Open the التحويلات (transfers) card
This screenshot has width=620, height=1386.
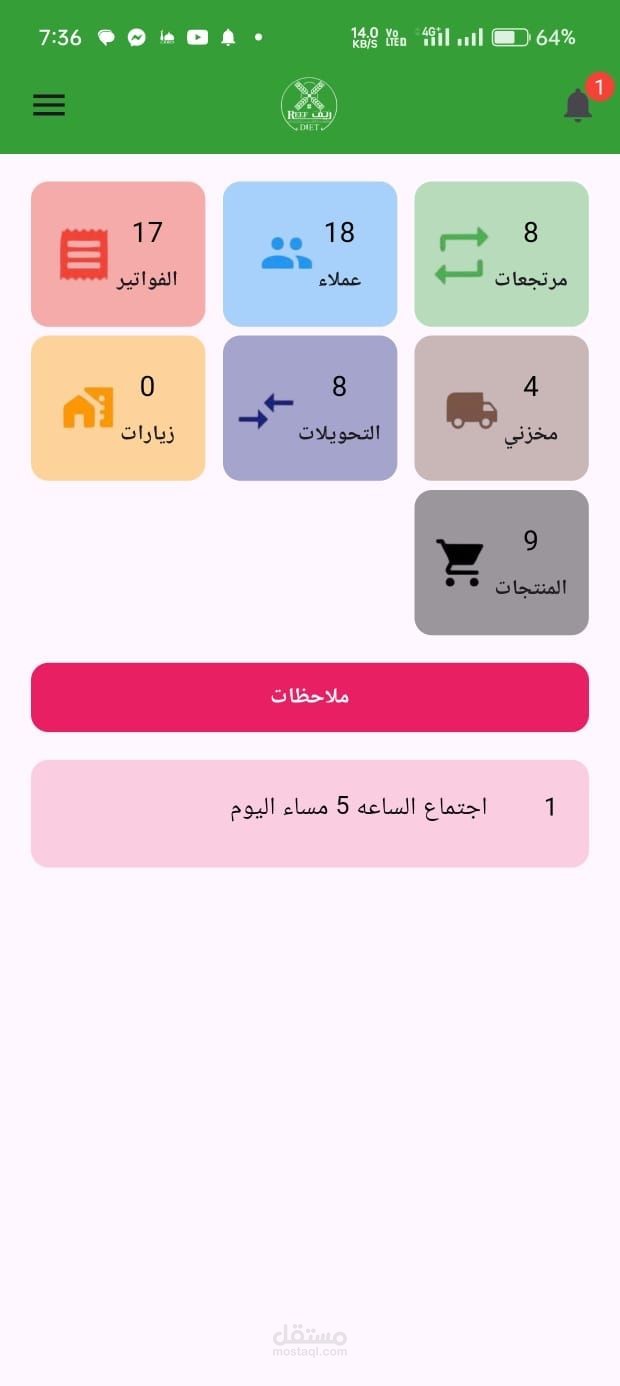click(310, 408)
